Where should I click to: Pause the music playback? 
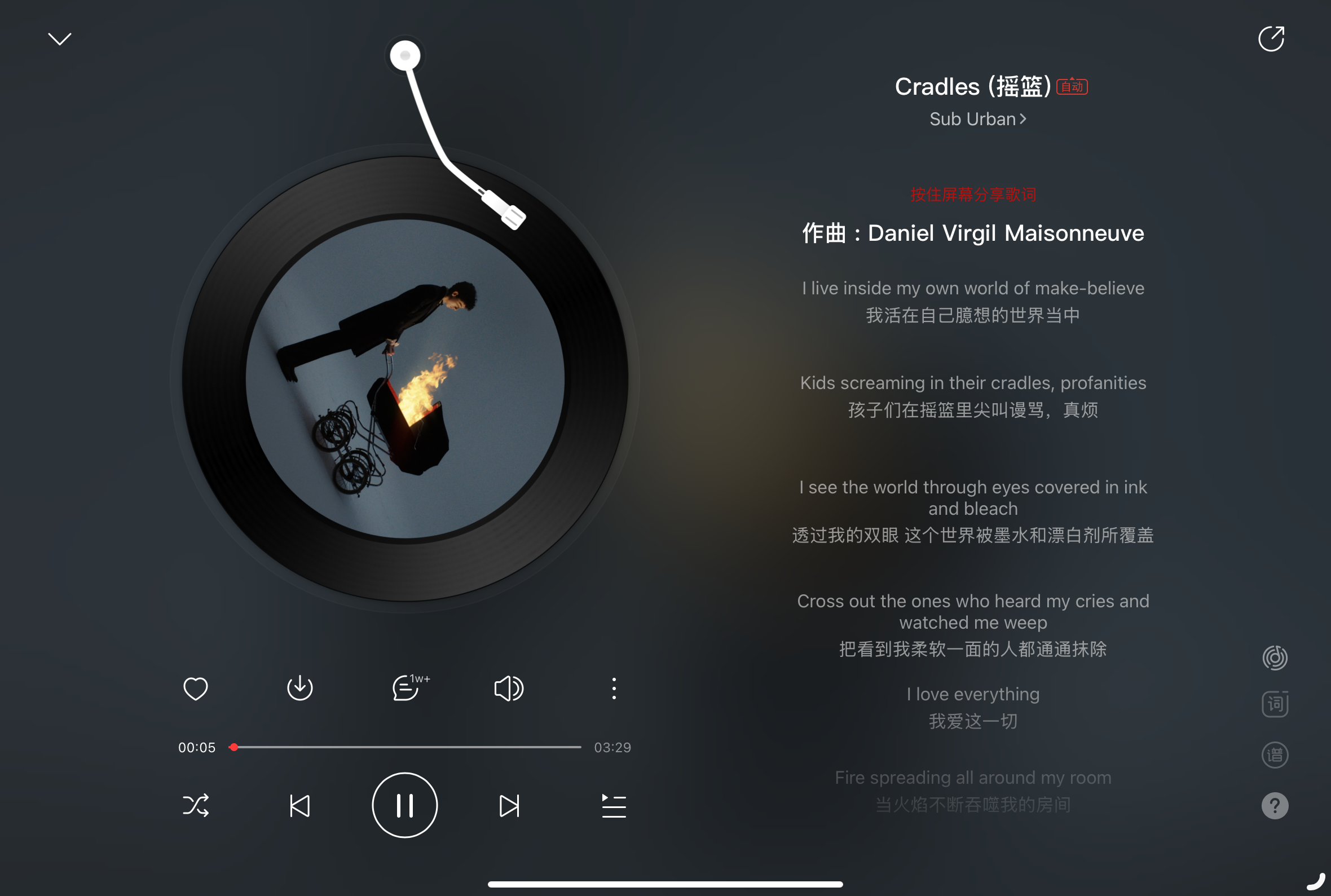click(404, 806)
